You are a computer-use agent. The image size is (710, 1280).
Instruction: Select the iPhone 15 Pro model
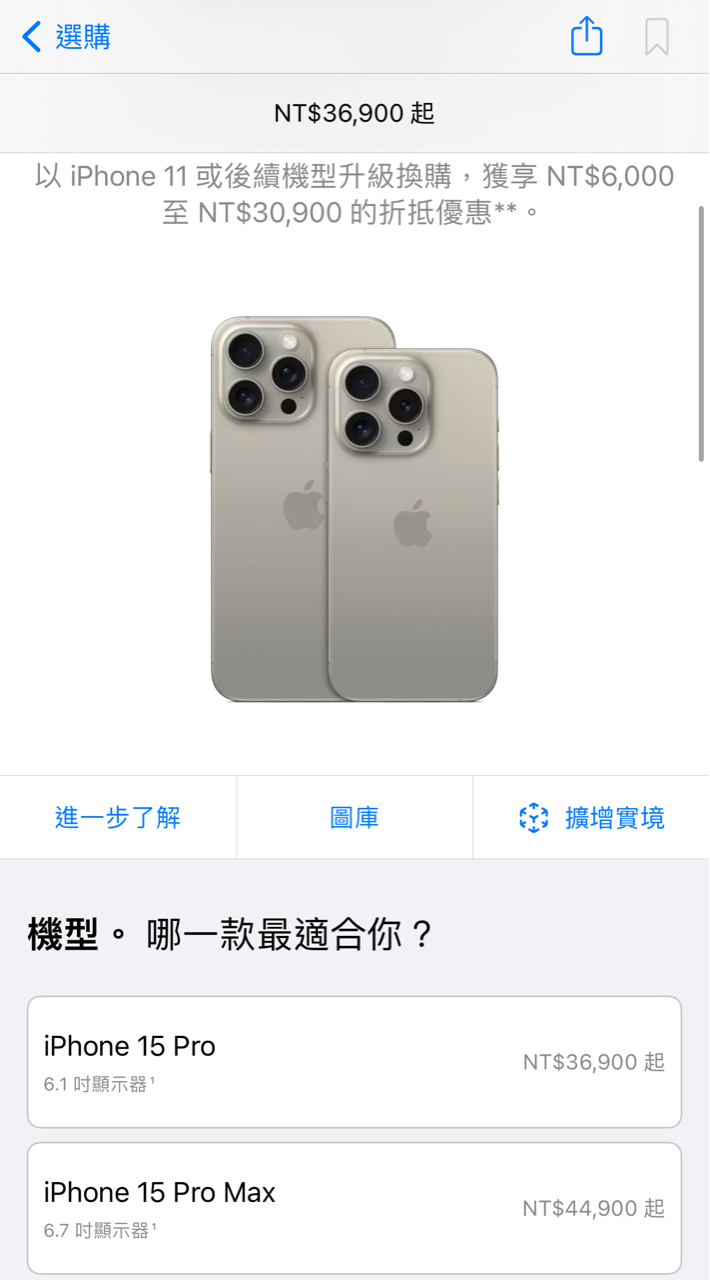point(354,1061)
